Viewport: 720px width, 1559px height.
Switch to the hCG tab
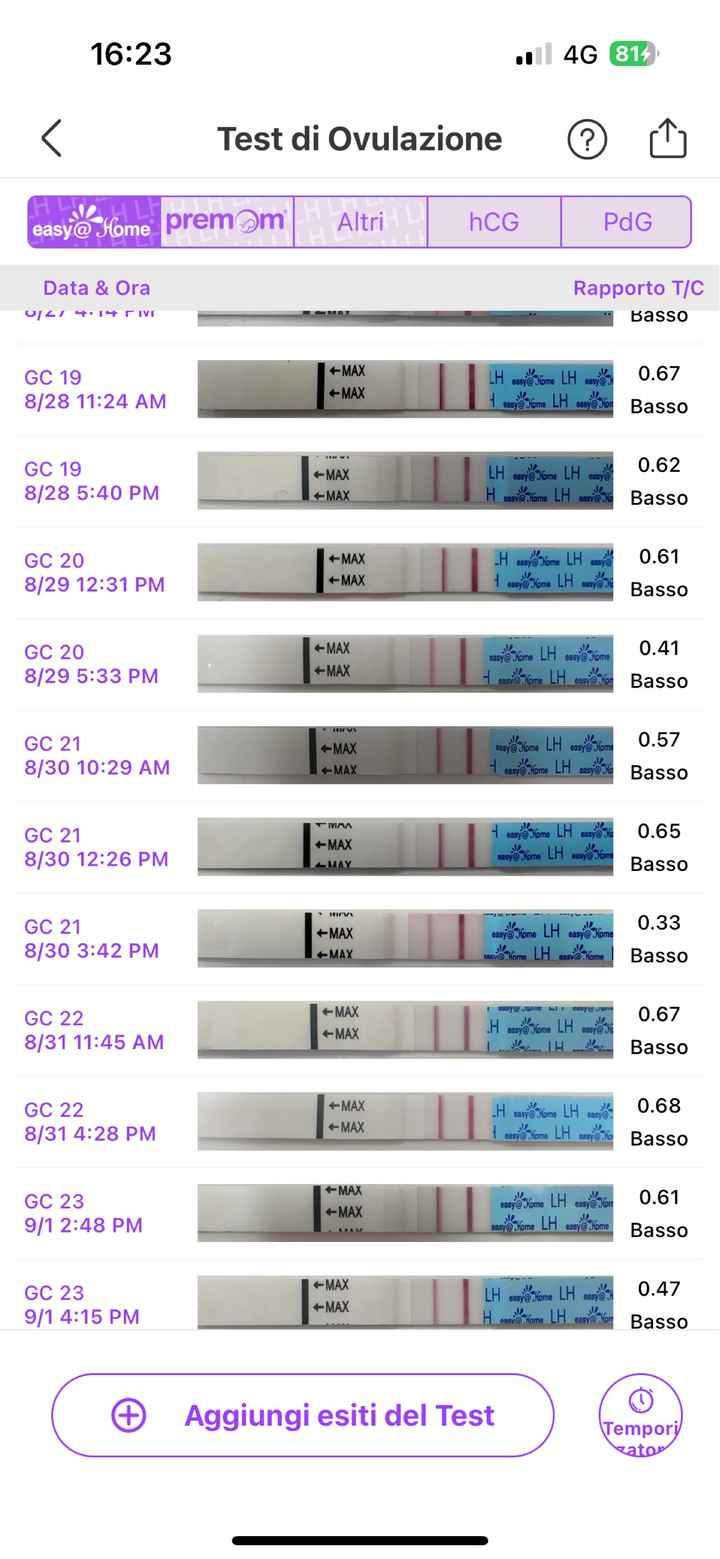click(x=494, y=222)
